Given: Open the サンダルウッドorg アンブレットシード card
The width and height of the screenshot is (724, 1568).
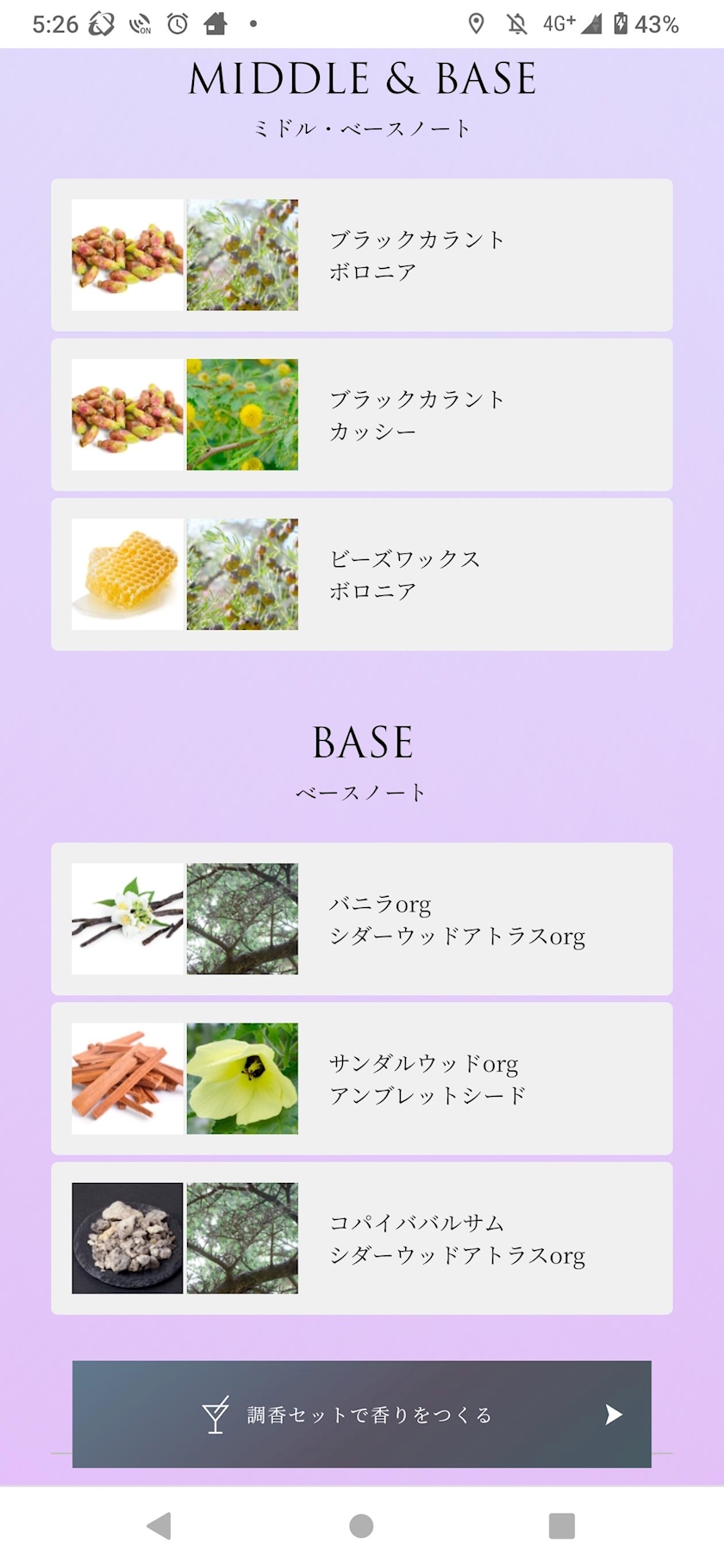Looking at the screenshot, I should tap(362, 1079).
